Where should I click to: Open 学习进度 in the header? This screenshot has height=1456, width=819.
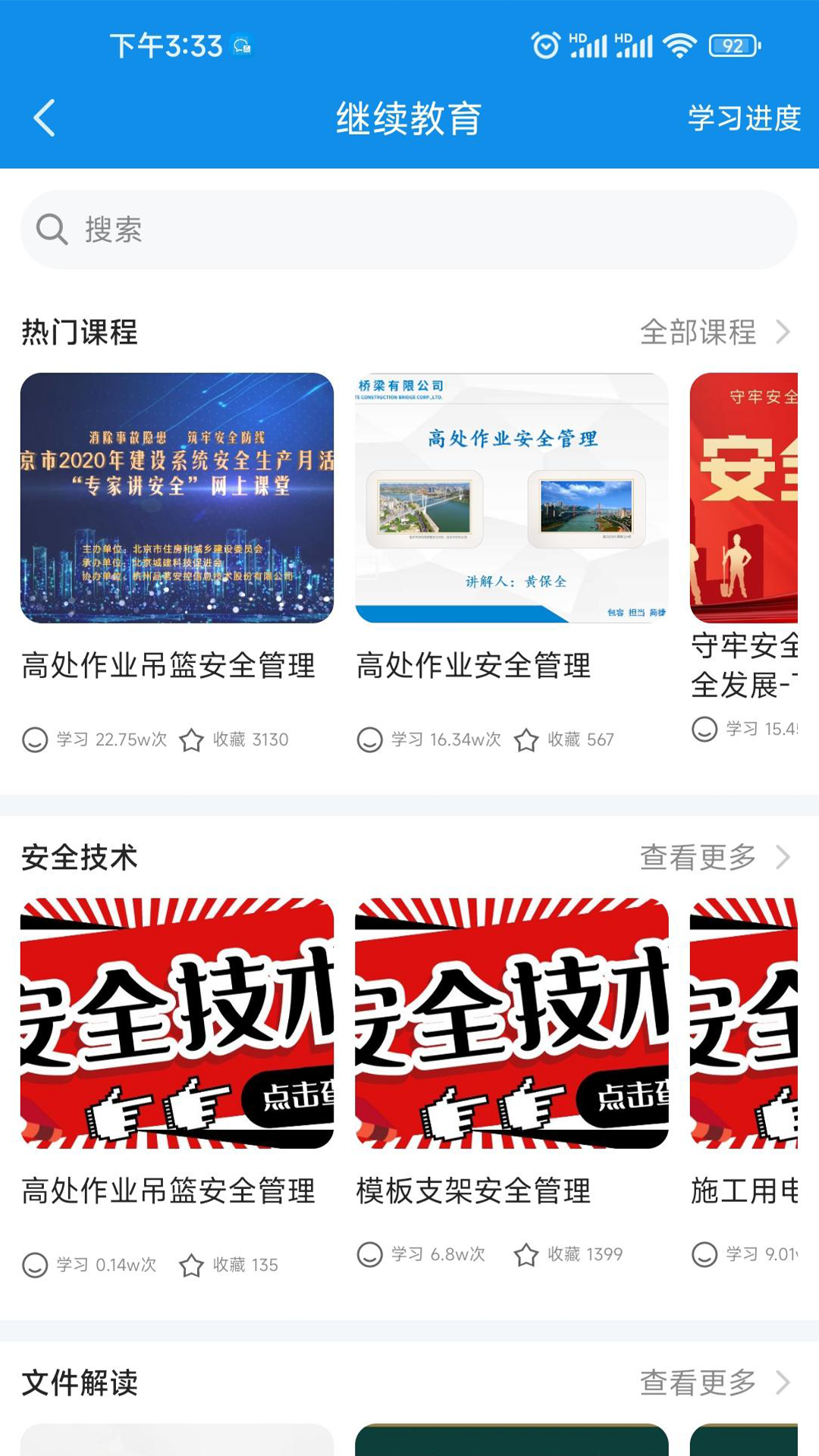(x=744, y=118)
